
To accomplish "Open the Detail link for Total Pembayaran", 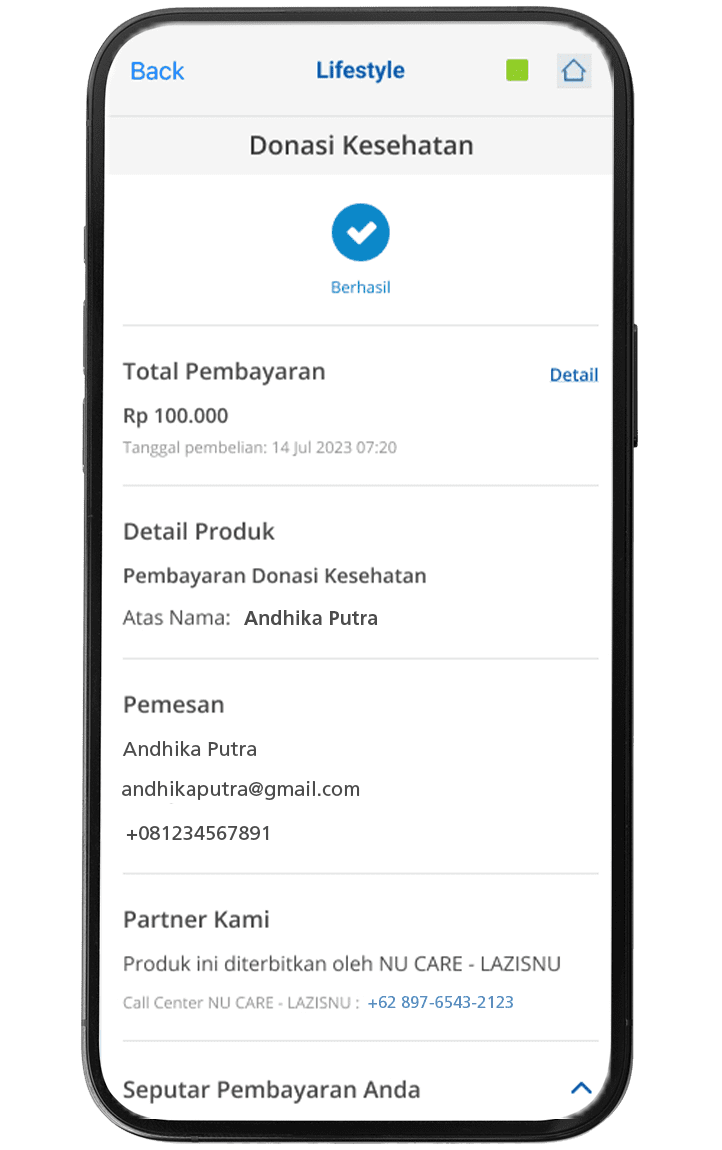I will pyautogui.click(x=573, y=375).
